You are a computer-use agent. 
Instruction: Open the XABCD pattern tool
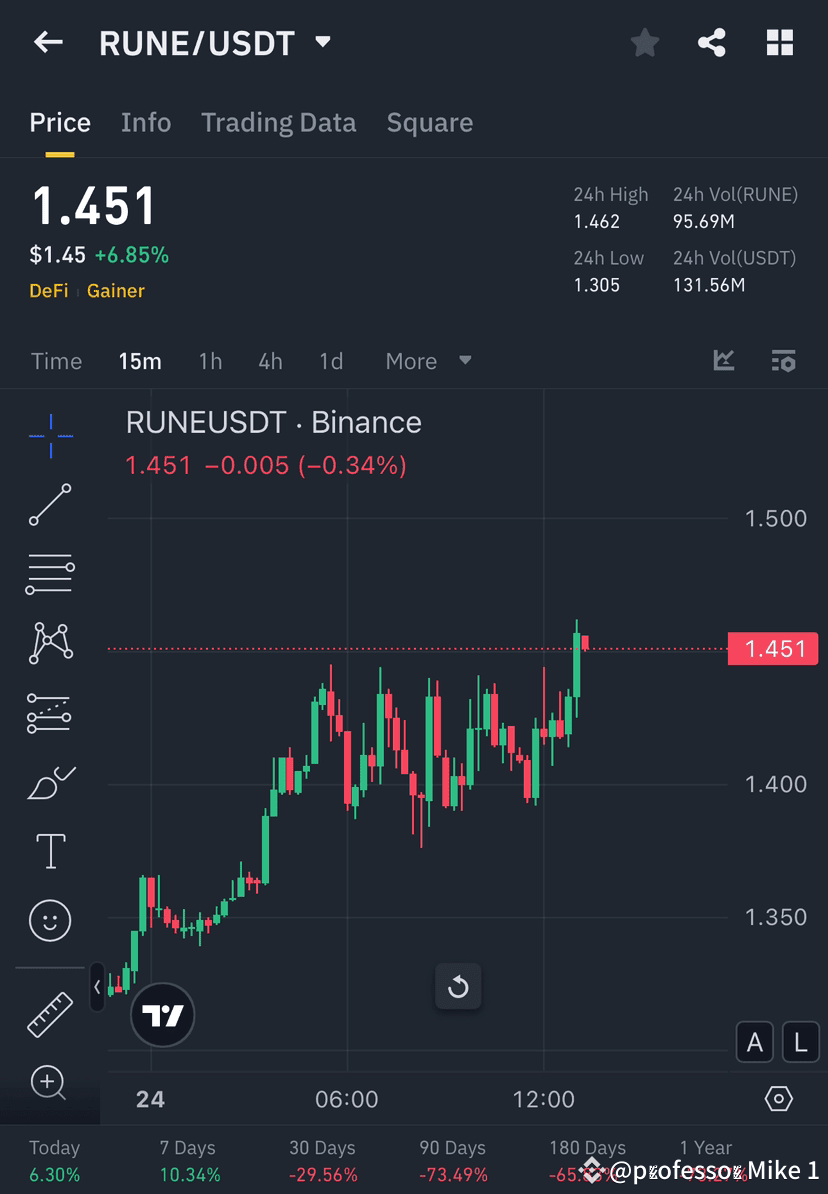pos(50,643)
